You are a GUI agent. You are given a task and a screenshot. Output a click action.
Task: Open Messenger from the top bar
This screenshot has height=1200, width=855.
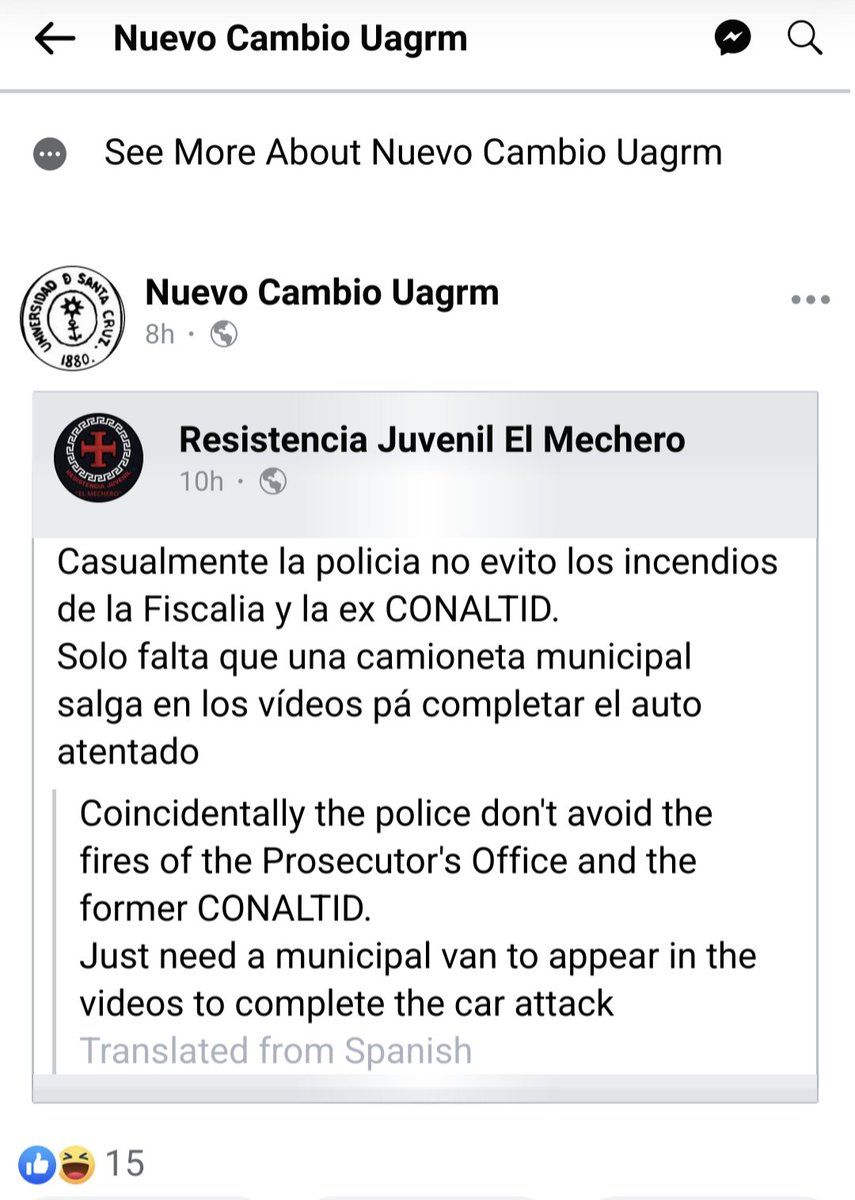click(733, 39)
